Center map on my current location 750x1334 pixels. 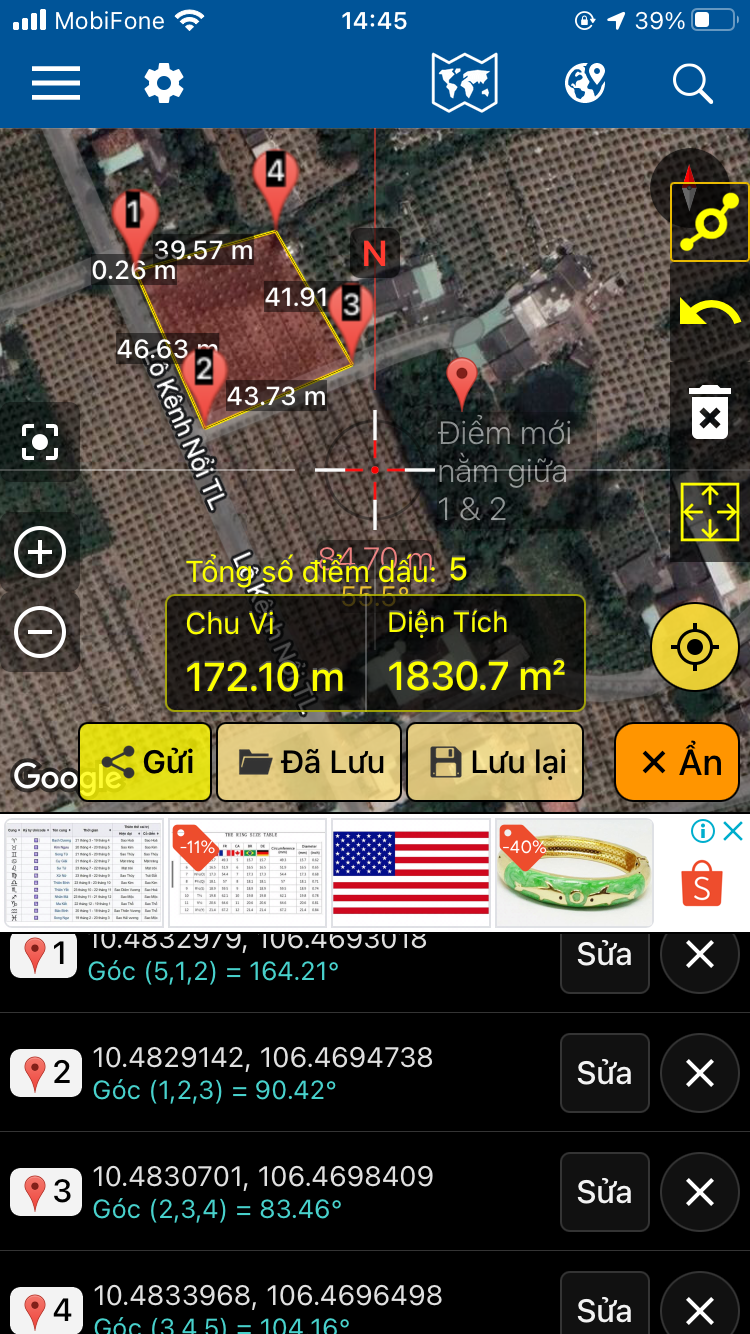point(695,647)
